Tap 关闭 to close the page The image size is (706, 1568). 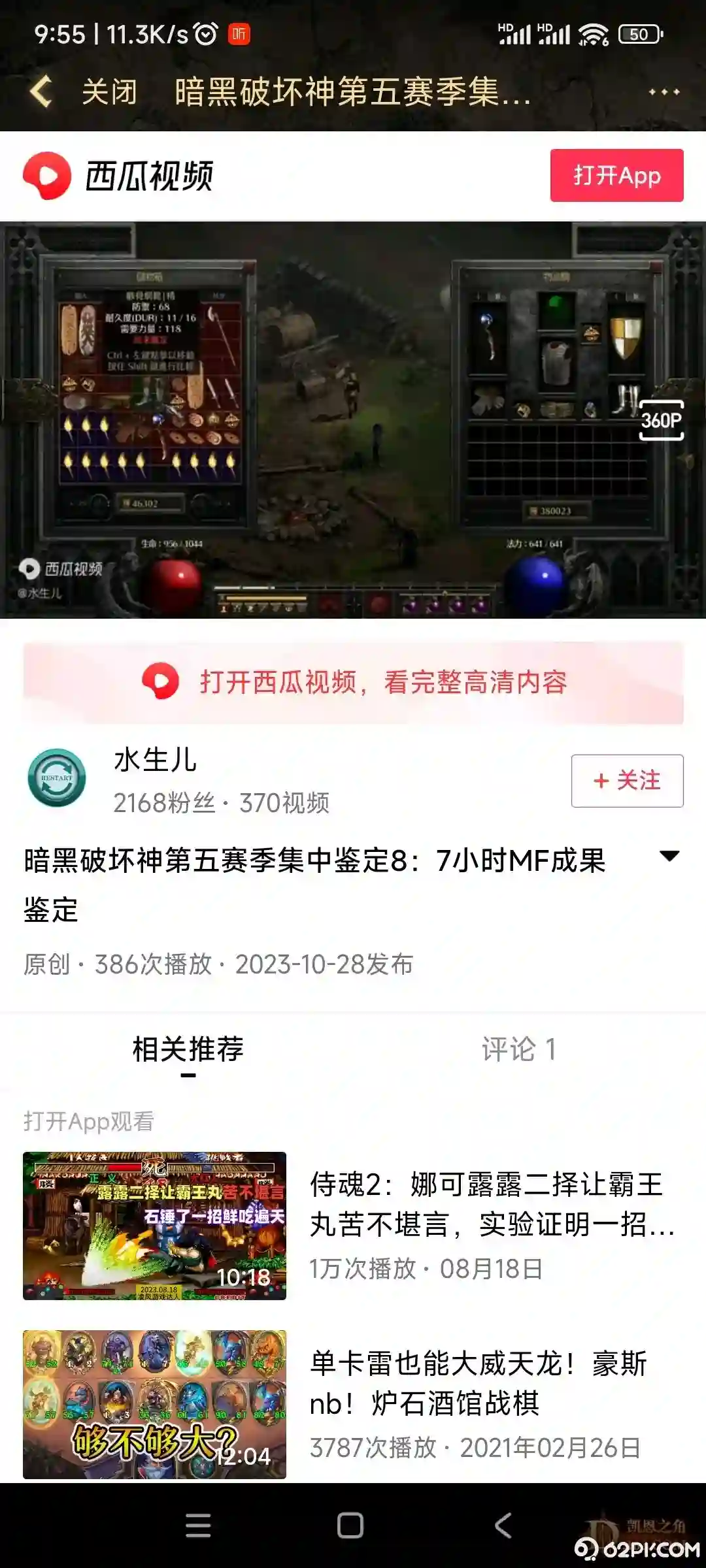(x=109, y=91)
